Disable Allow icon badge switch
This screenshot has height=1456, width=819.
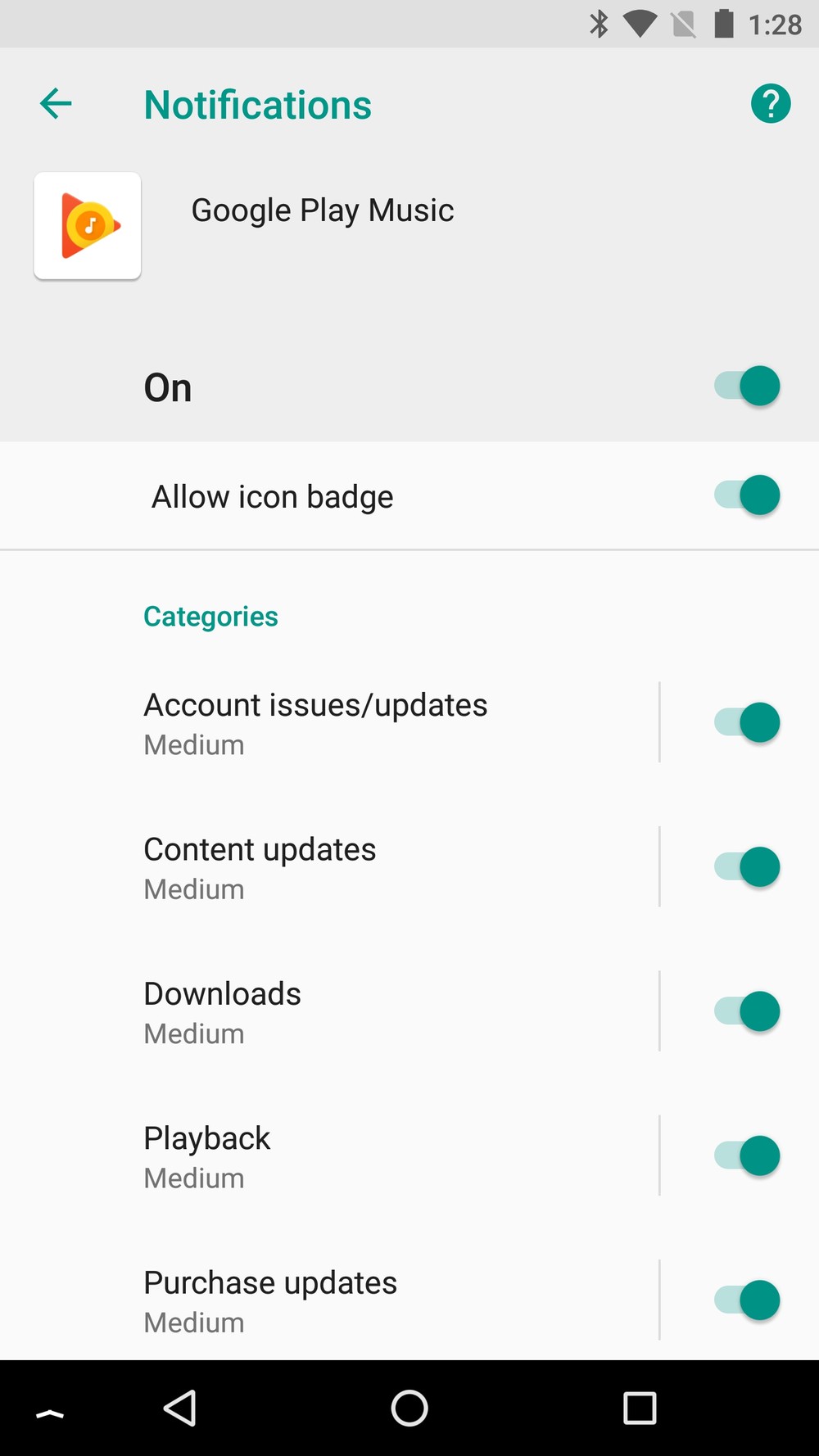click(747, 495)
